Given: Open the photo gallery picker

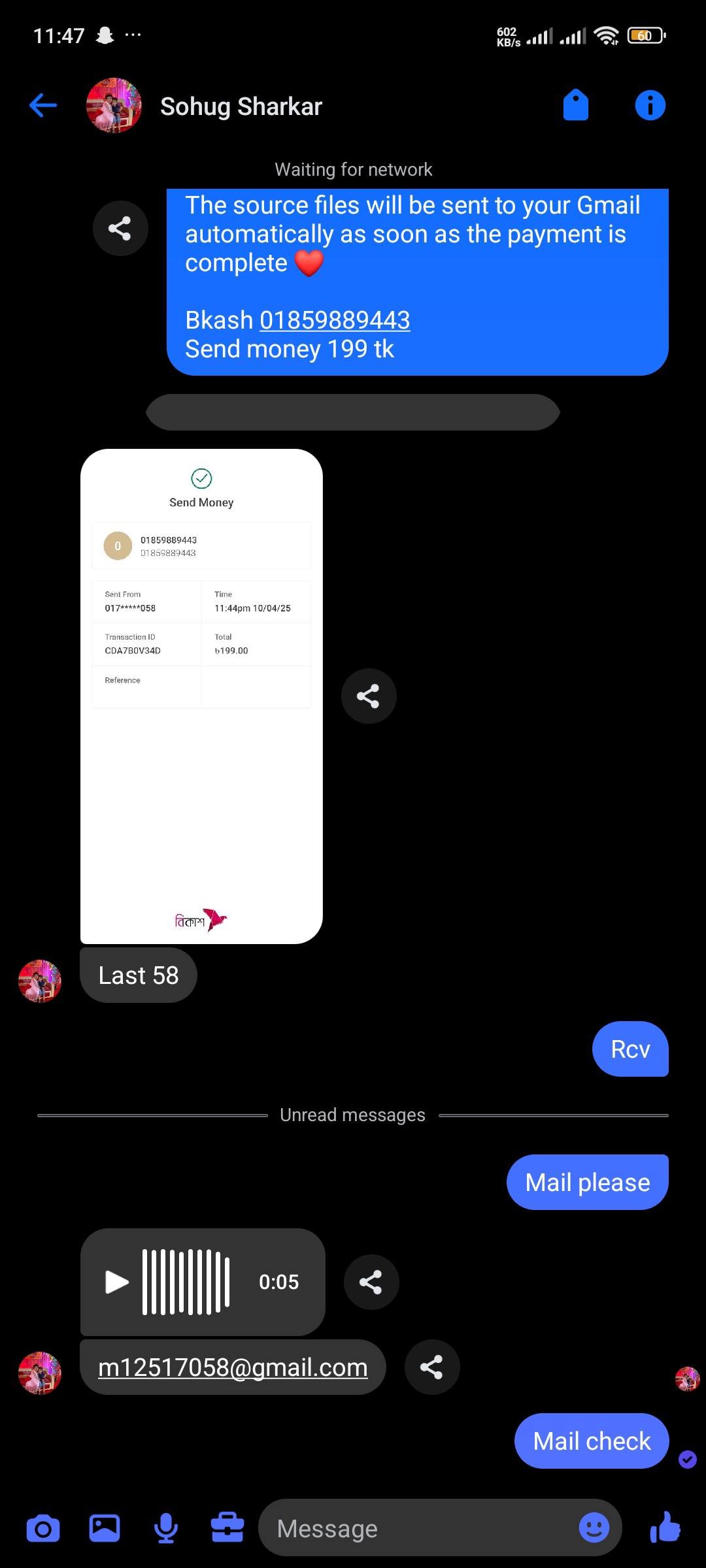Looking at the screenshot, I should pos(105,1529).
